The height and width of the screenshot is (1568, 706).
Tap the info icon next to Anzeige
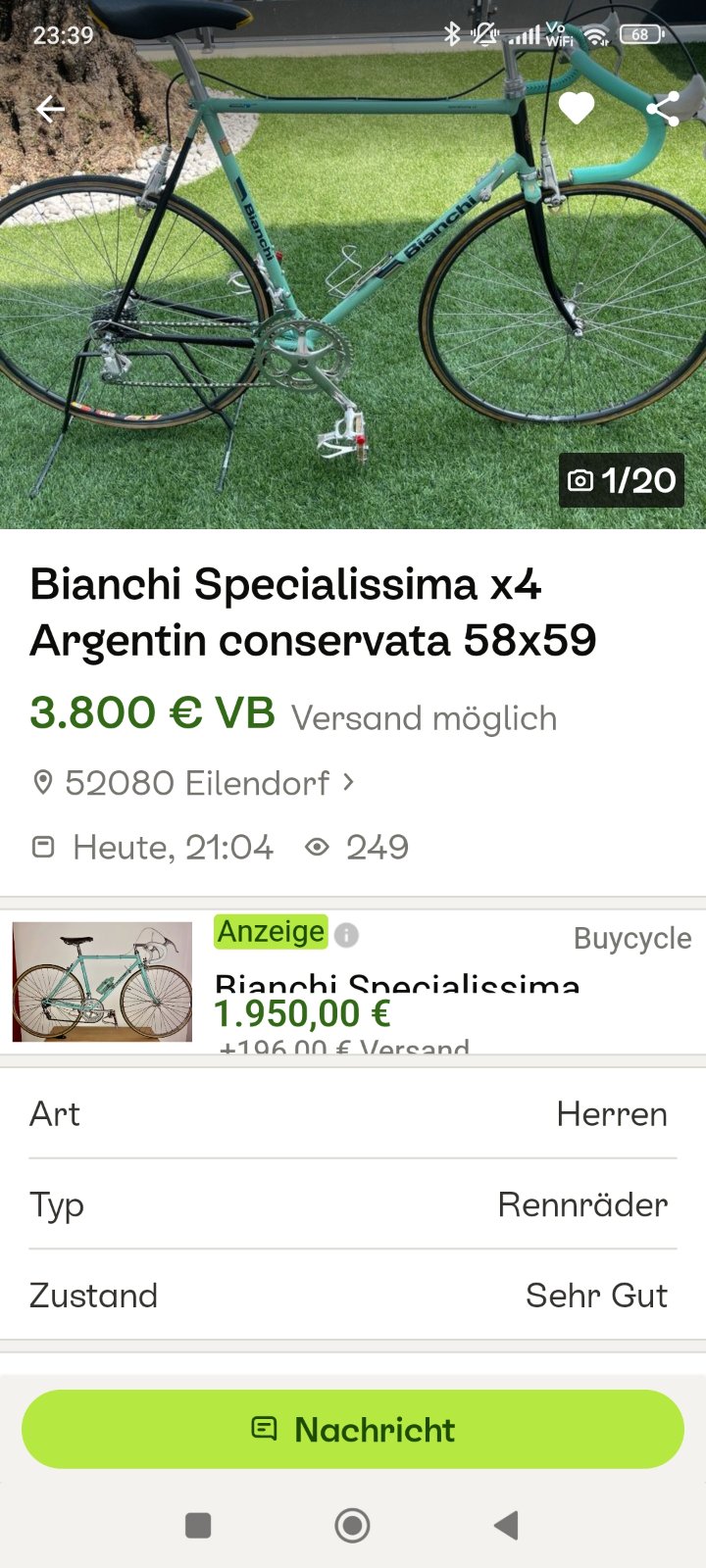click(x=346, y=935)
